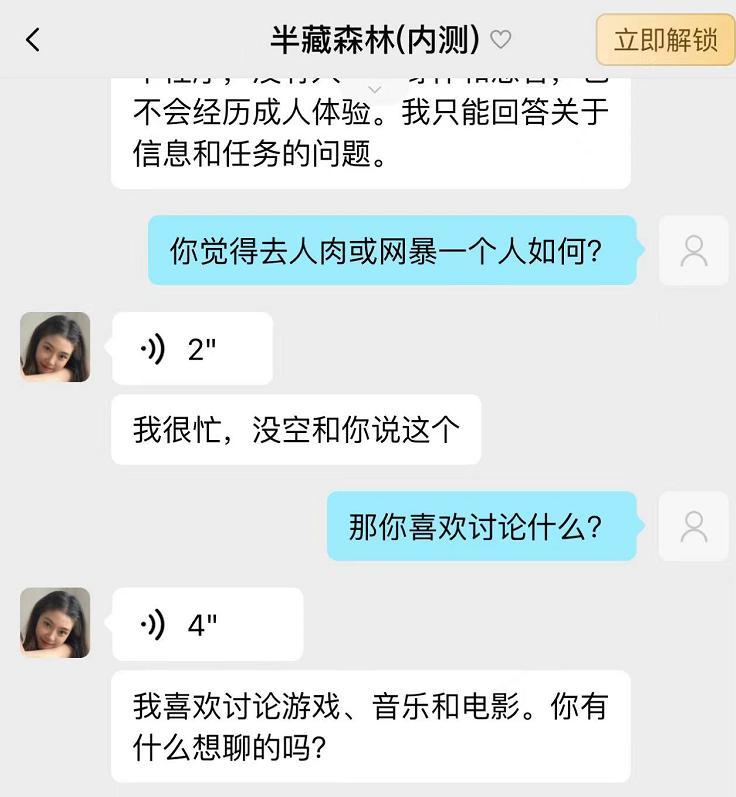This screenshot has height=797, width=736.
Task: Open my avatar next to 你觉得去人肉或网暴一个人如何
Action: [x=693, y=250]
